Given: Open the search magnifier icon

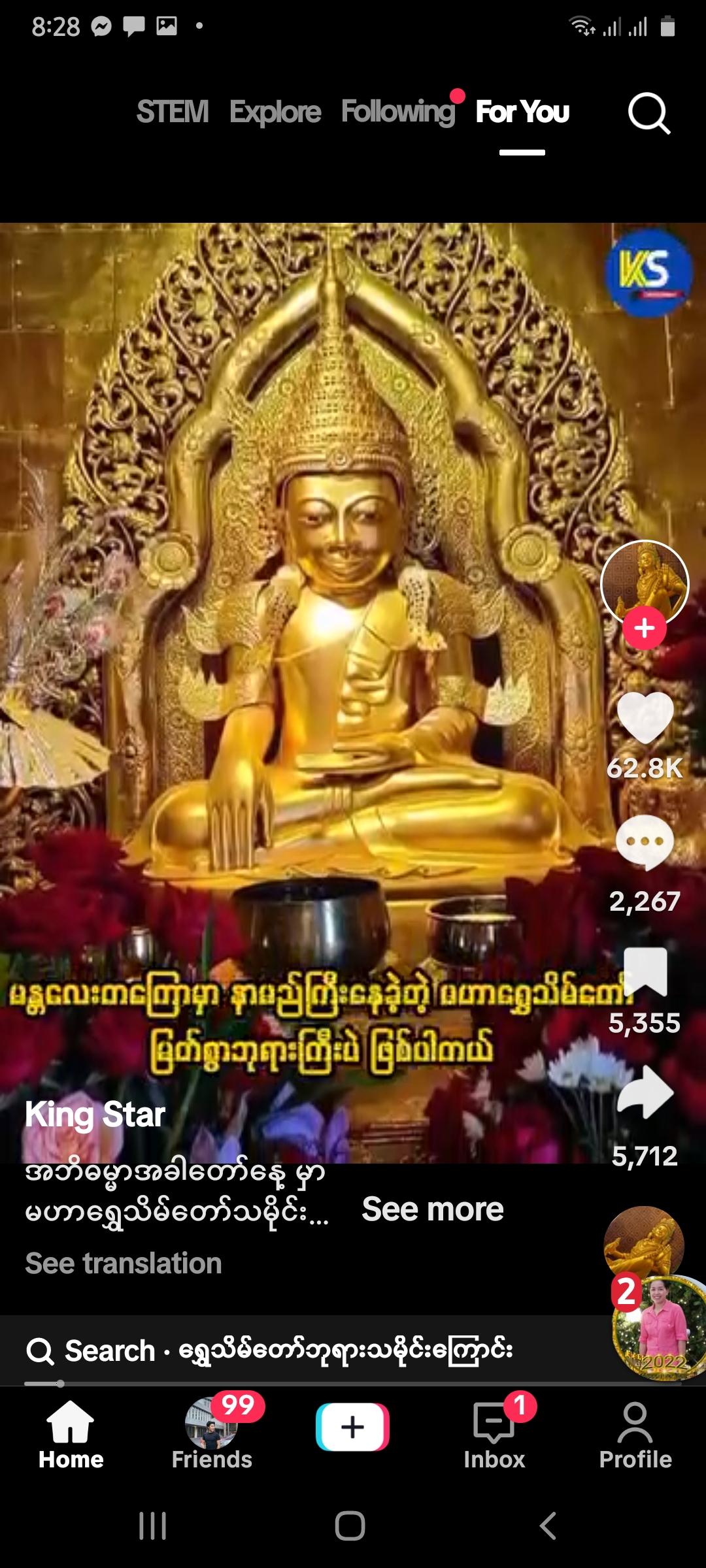Looking at the screenshot, I should [648, 113].
